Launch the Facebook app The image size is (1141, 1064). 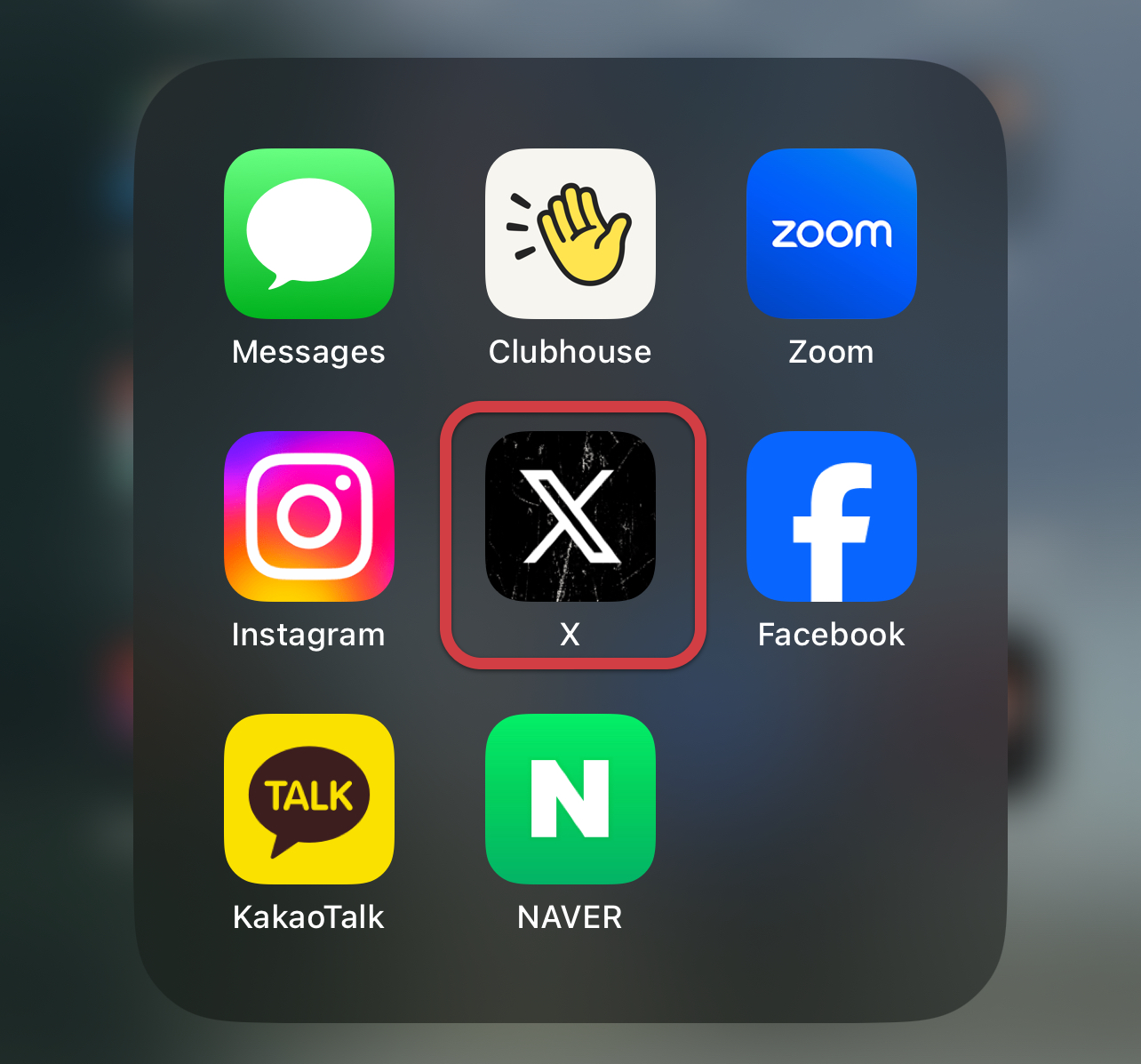(x=831, y=516)
